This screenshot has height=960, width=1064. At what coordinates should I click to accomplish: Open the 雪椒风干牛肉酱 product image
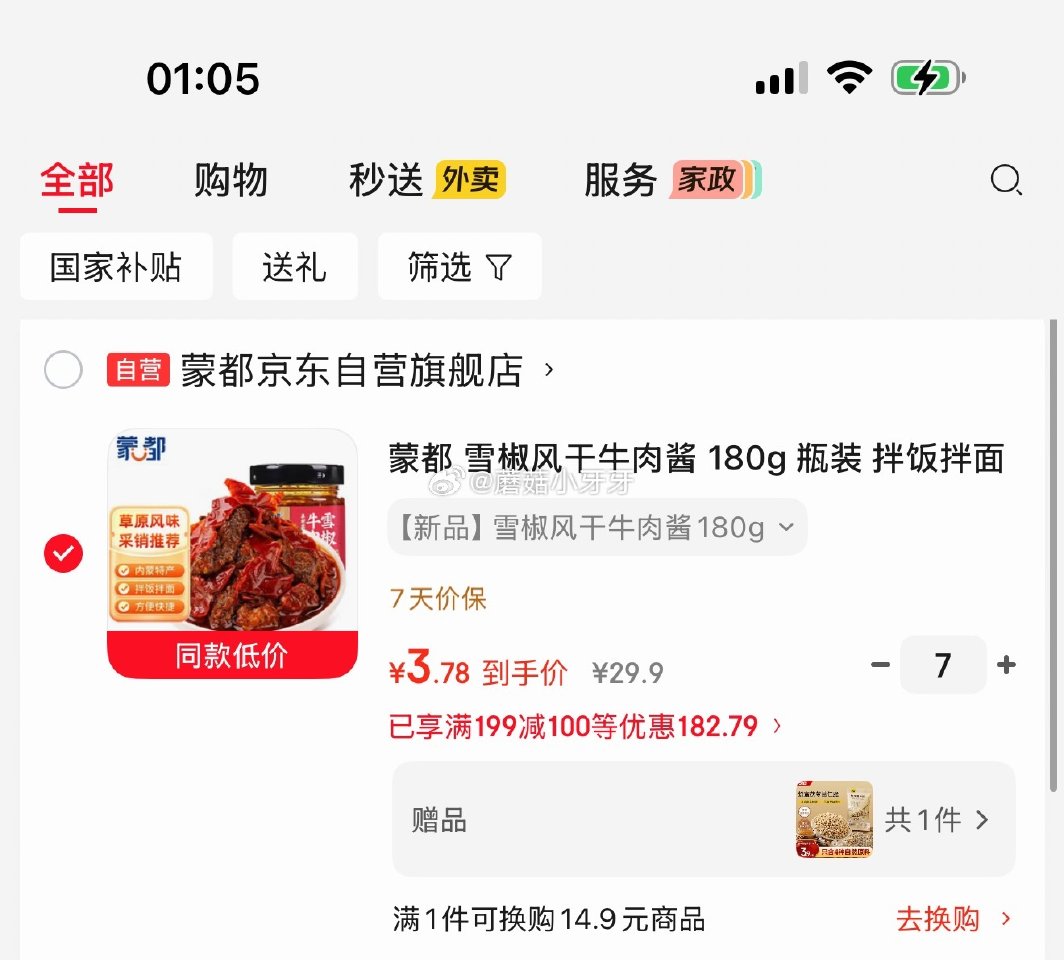pyautogui.click(x=232, y=553)
